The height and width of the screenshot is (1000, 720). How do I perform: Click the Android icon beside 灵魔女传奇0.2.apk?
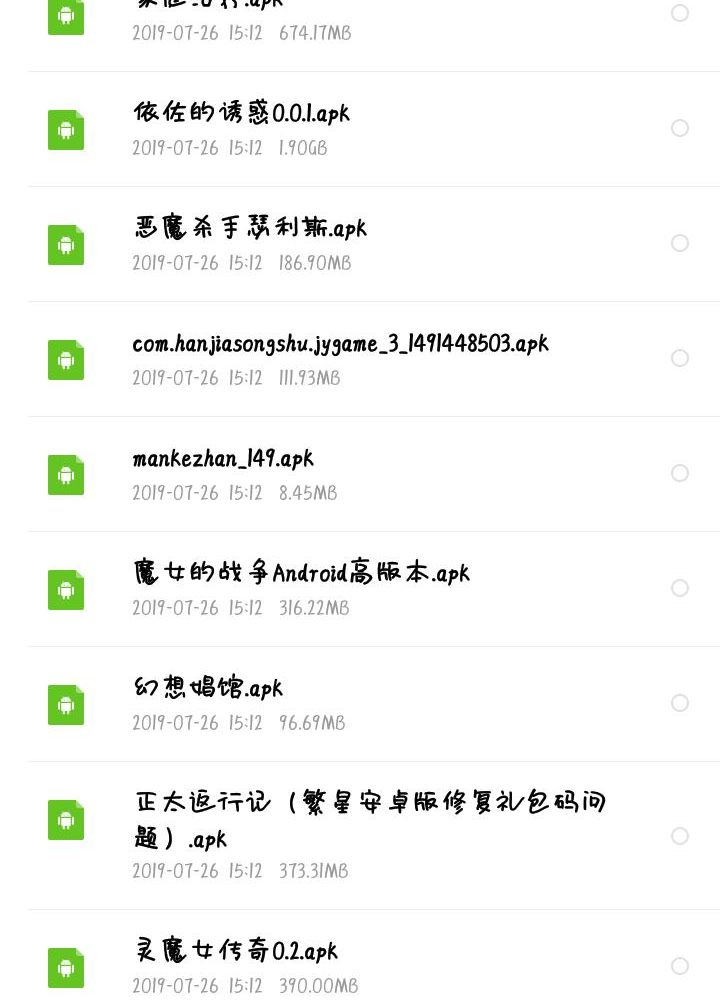coord(66,967)
